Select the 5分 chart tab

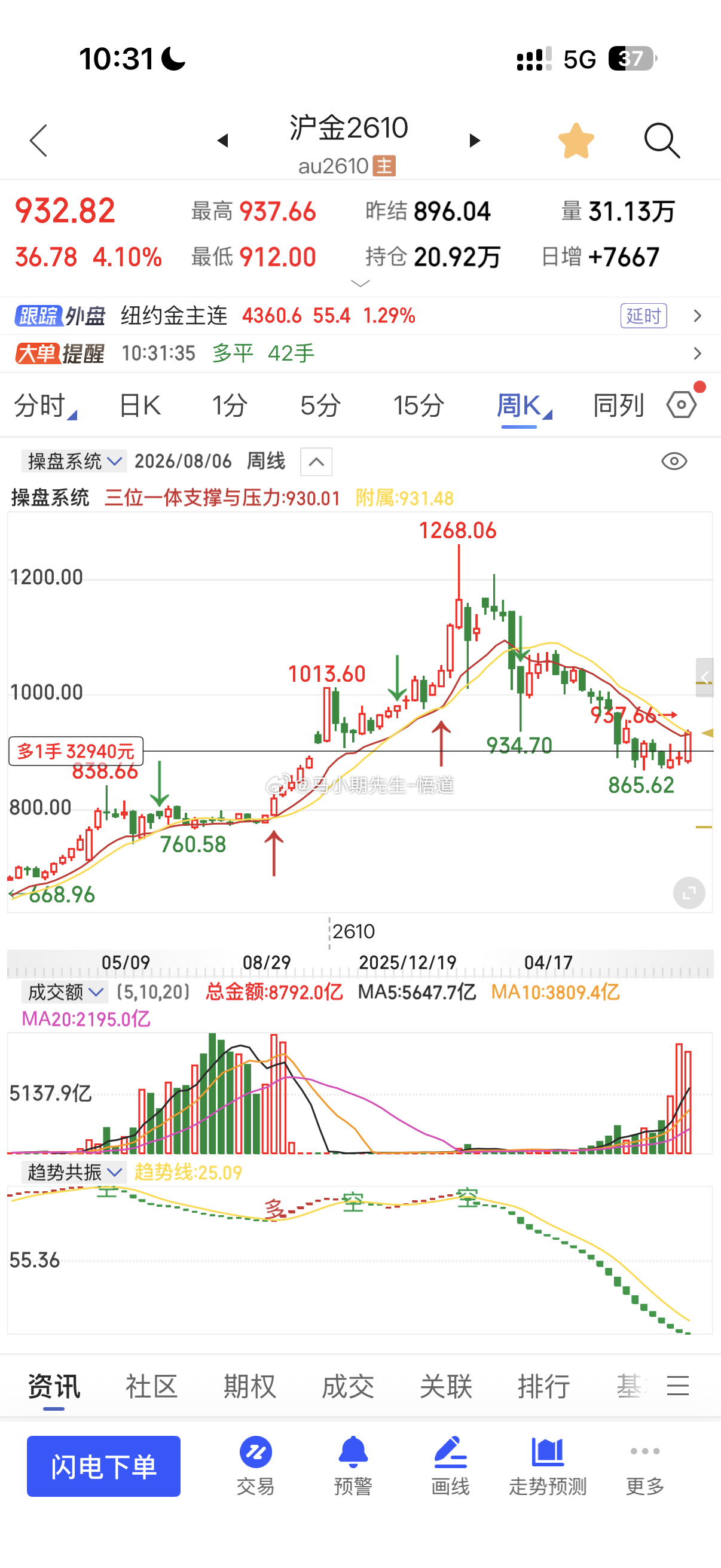click(x=320, y=405)
